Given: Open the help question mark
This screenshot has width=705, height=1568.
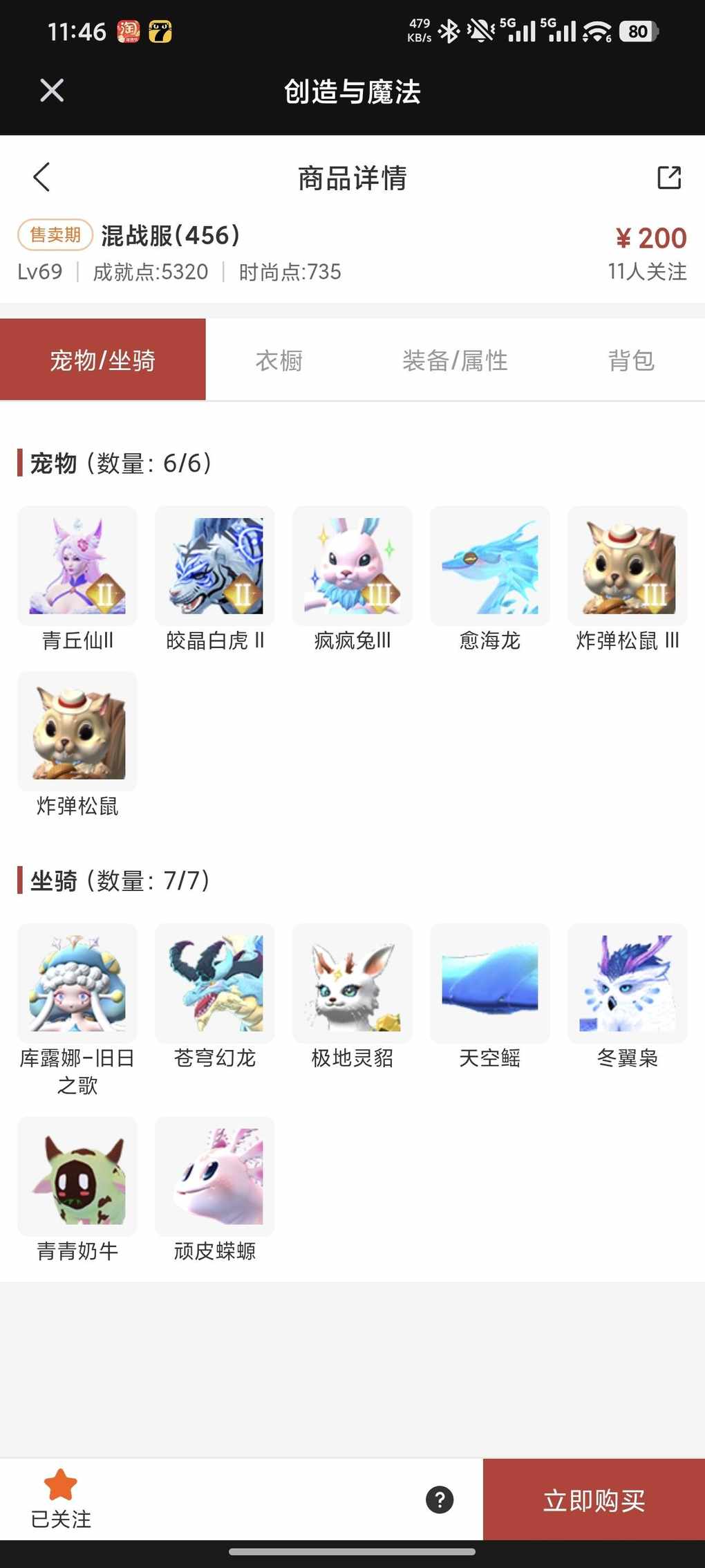Looking at the screenshot, I should tap(440, 1500).
